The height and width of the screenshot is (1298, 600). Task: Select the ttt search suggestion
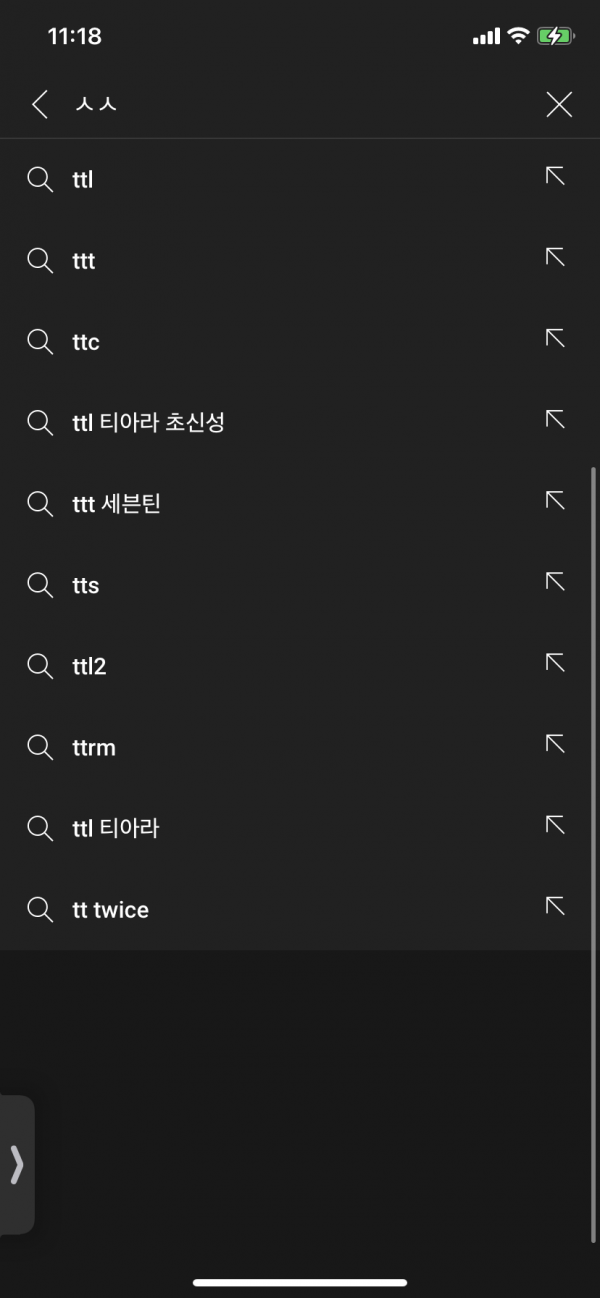[84, 261]
